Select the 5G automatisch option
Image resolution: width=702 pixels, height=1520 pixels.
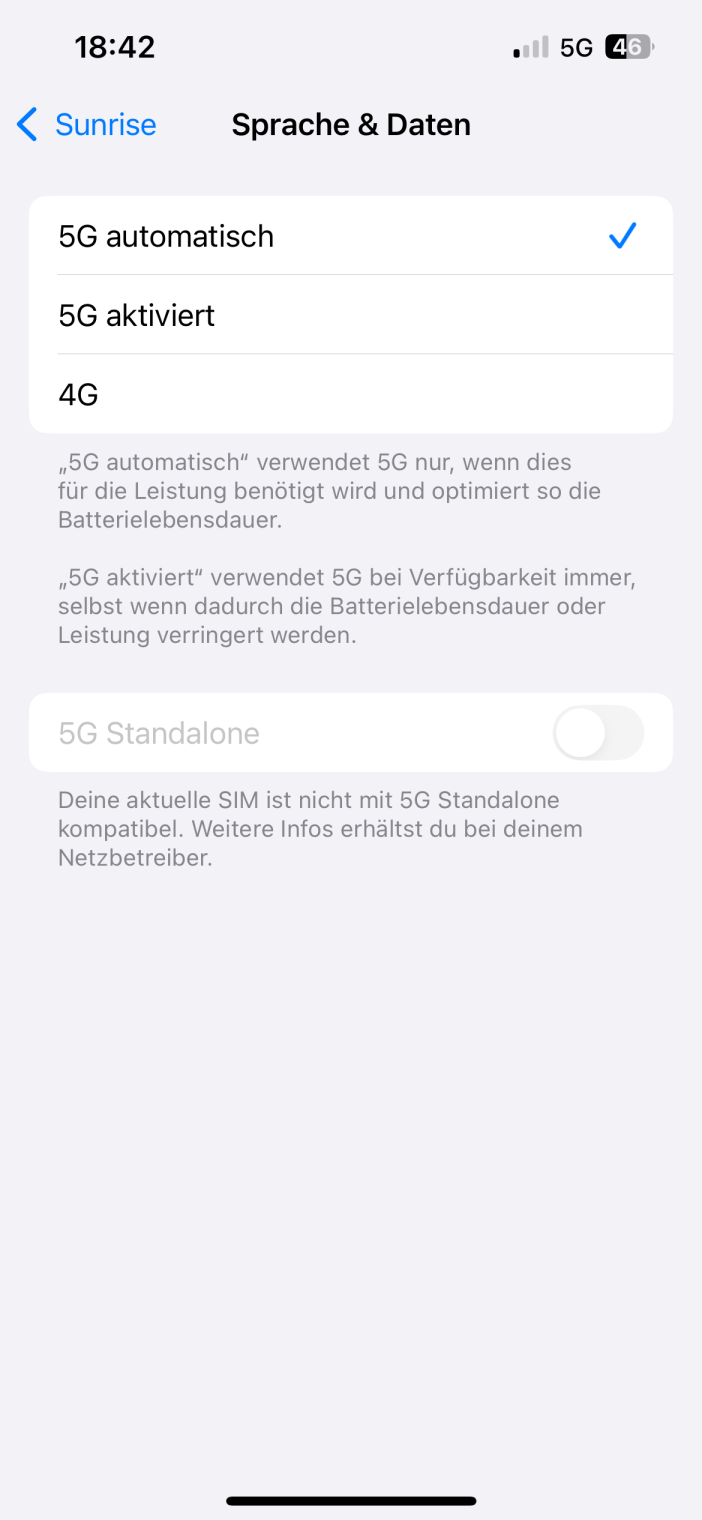click(351, 236)
